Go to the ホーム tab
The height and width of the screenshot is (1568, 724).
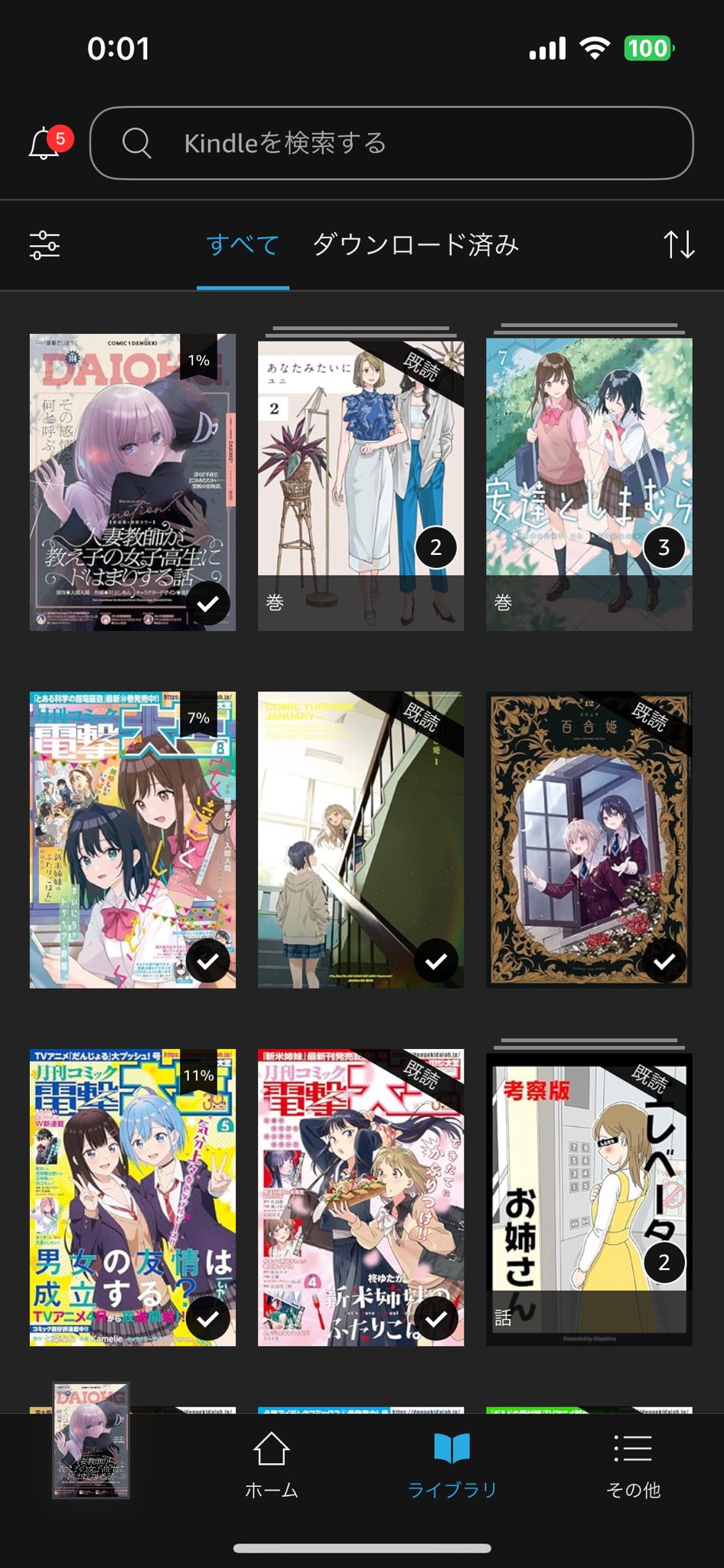point(271,1465)
